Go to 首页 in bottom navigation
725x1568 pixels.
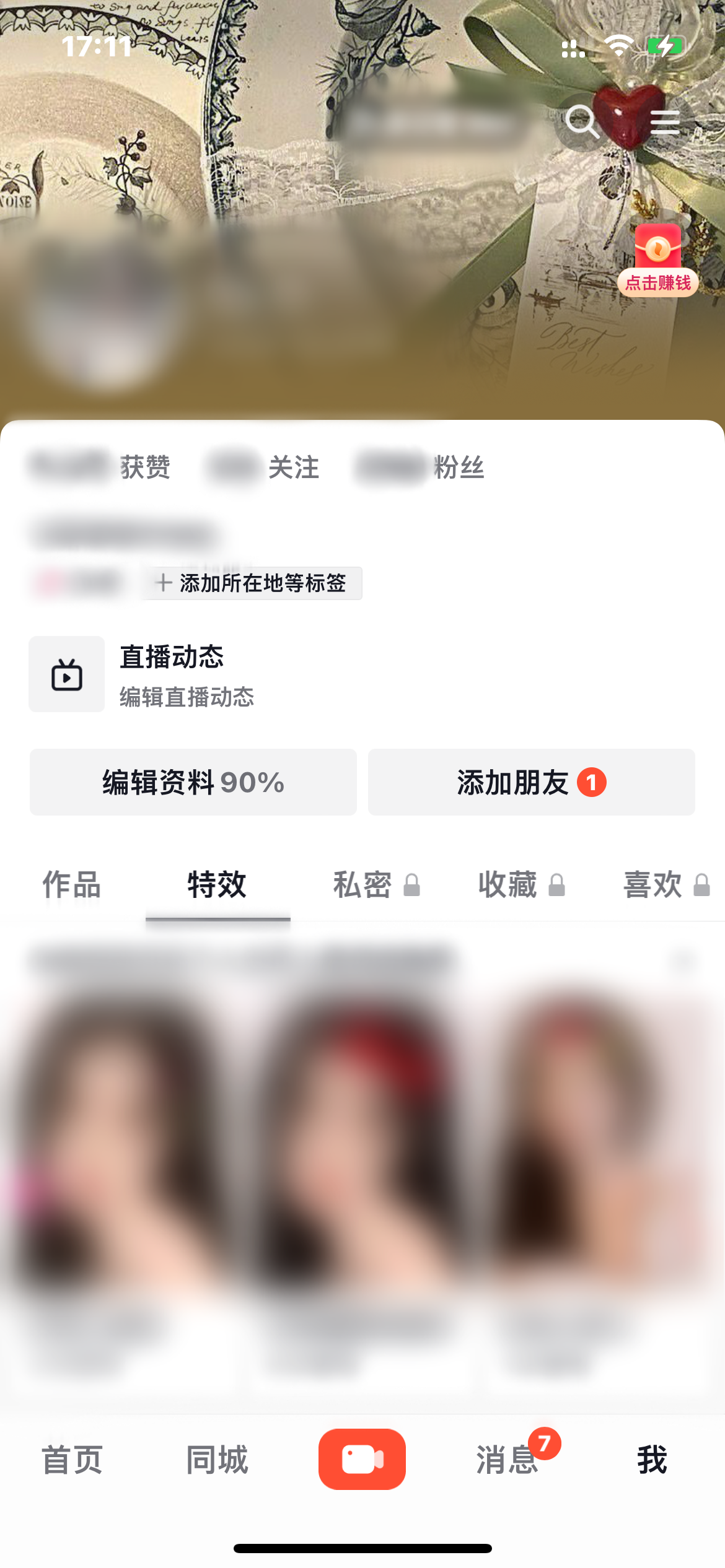click(x=71, y=1460)
